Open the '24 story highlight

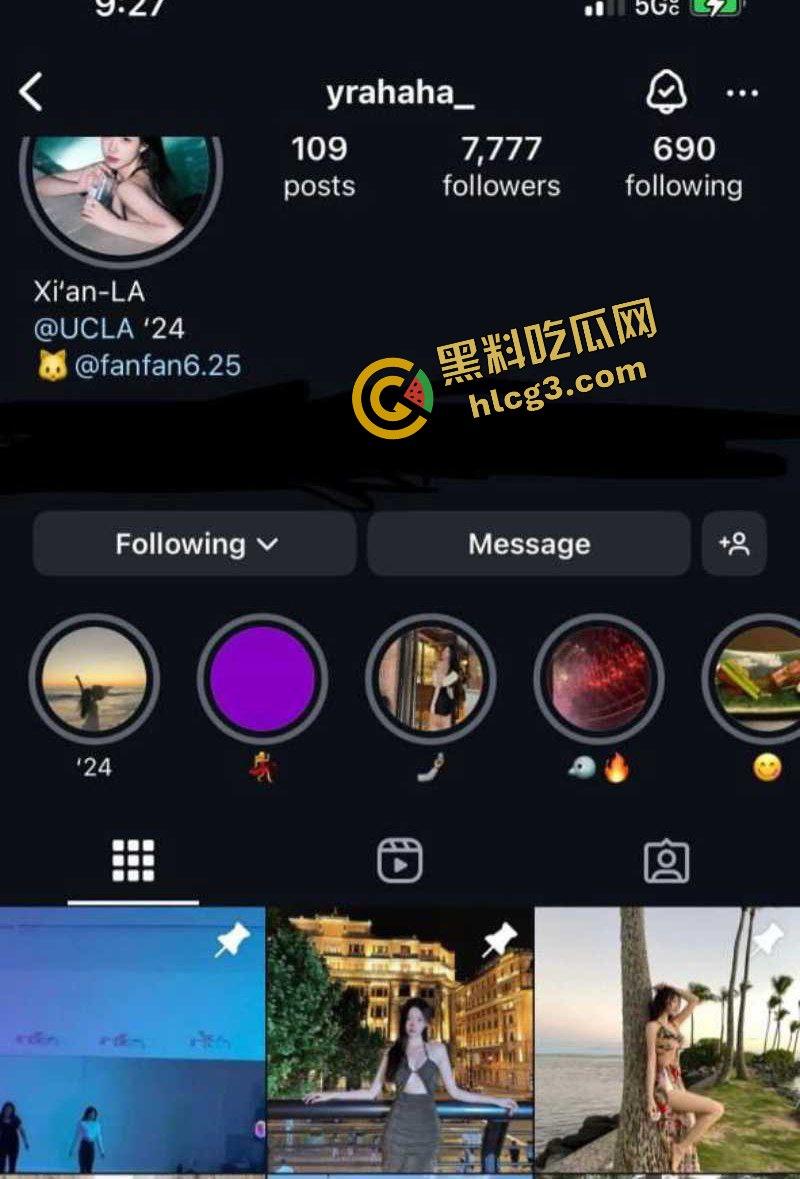coord(94,680)
